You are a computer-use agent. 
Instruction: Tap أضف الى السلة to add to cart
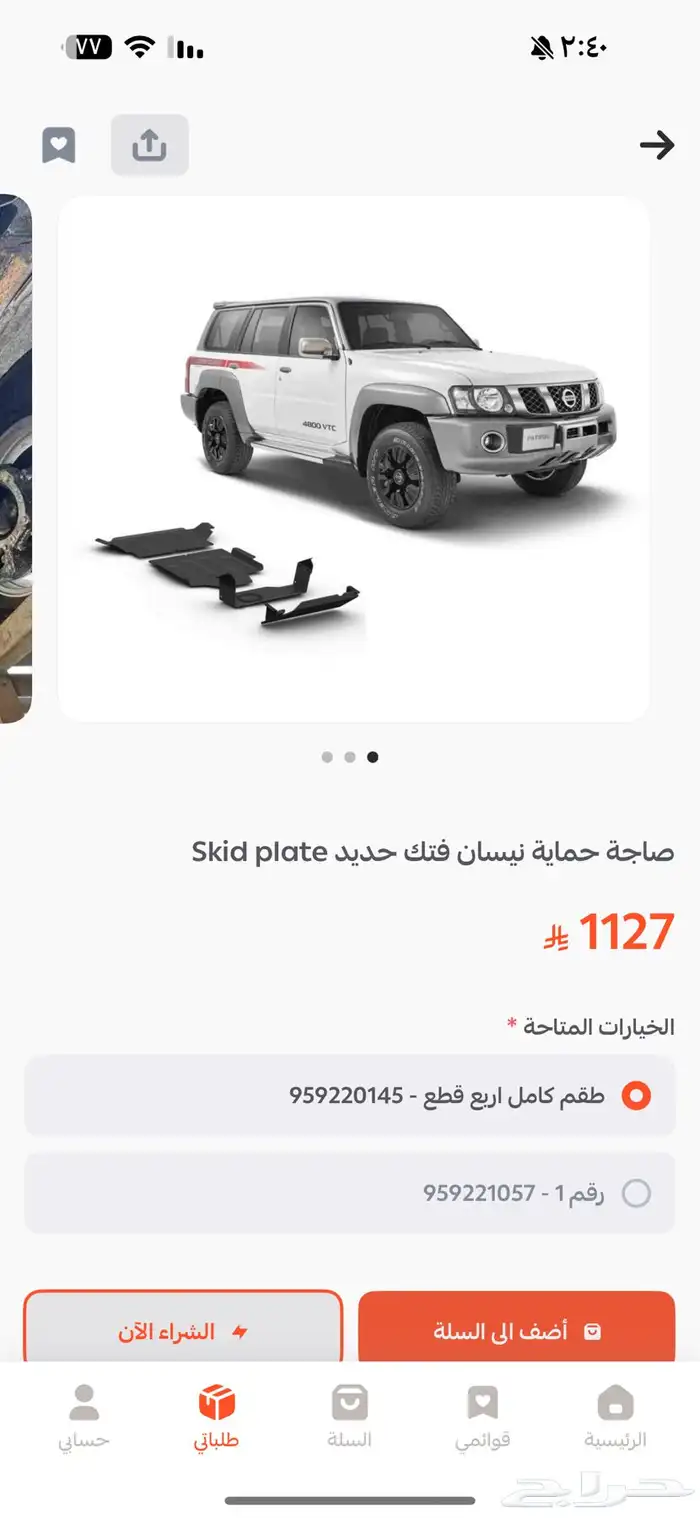pos(516,1331)
